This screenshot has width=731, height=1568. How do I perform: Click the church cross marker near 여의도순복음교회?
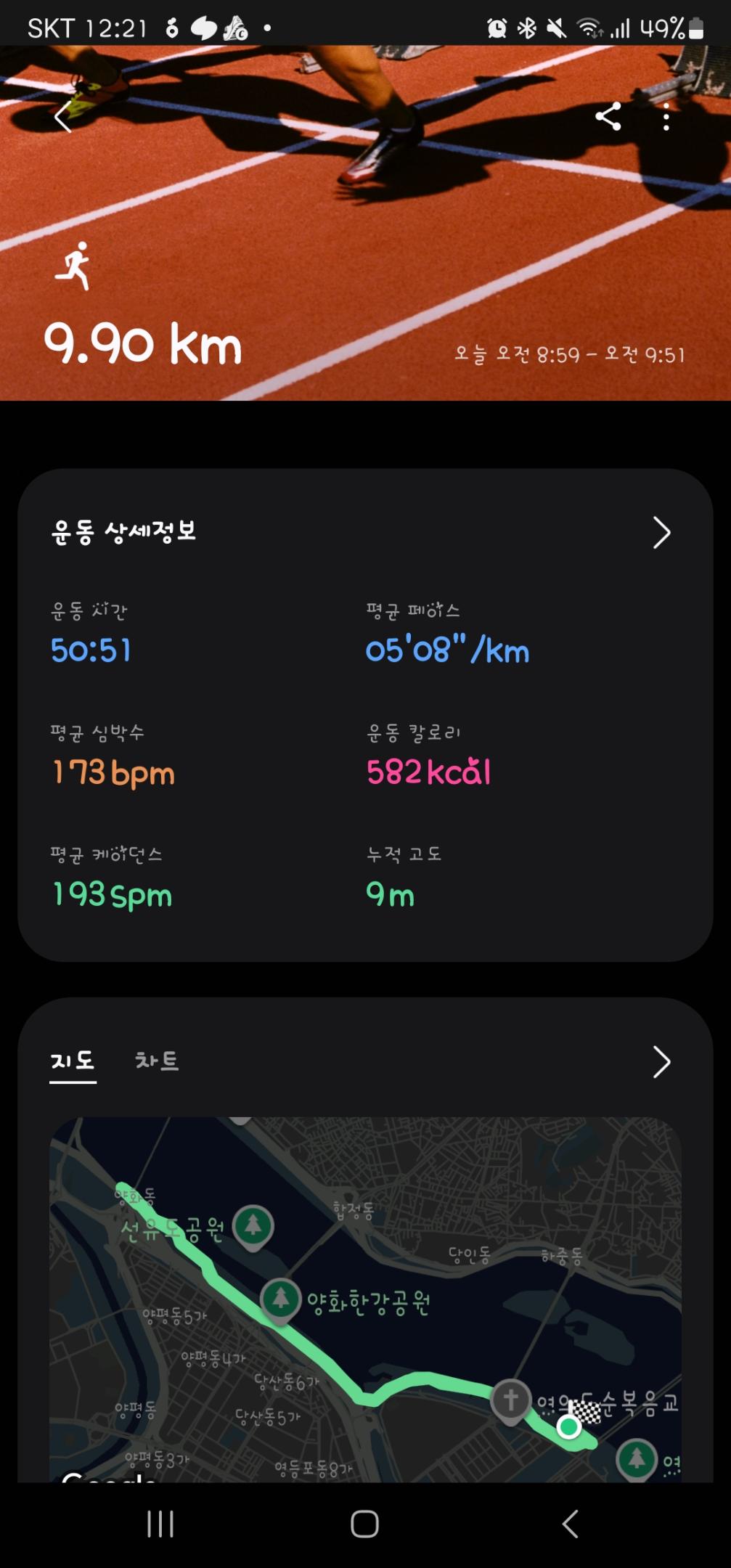coord(510,1398)
